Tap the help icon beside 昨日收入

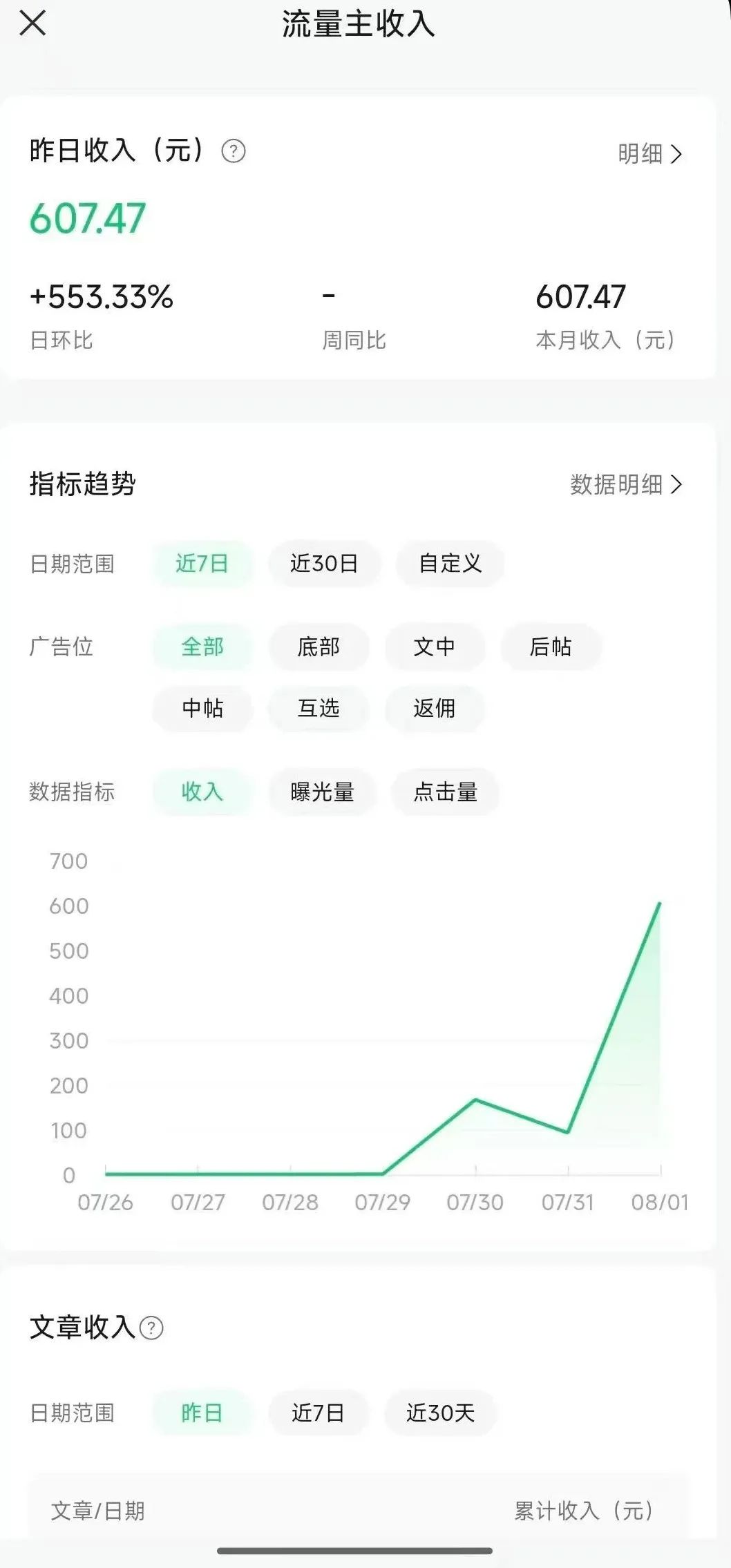click(233, 151)
